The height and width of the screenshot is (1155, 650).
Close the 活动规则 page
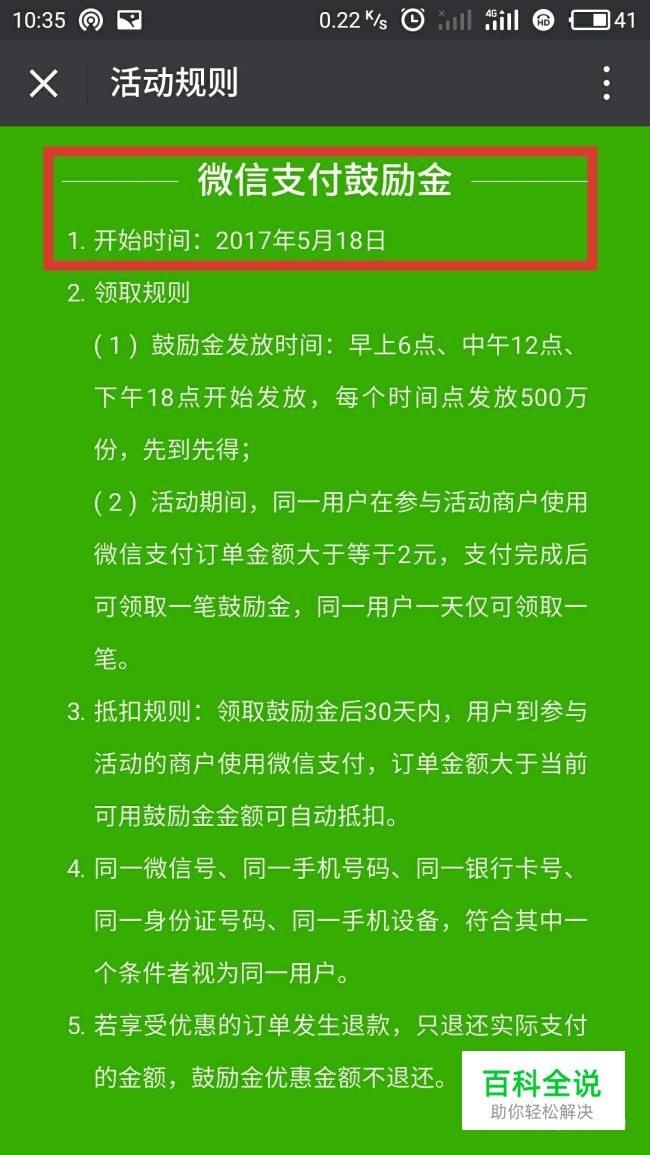coord(43,83)
